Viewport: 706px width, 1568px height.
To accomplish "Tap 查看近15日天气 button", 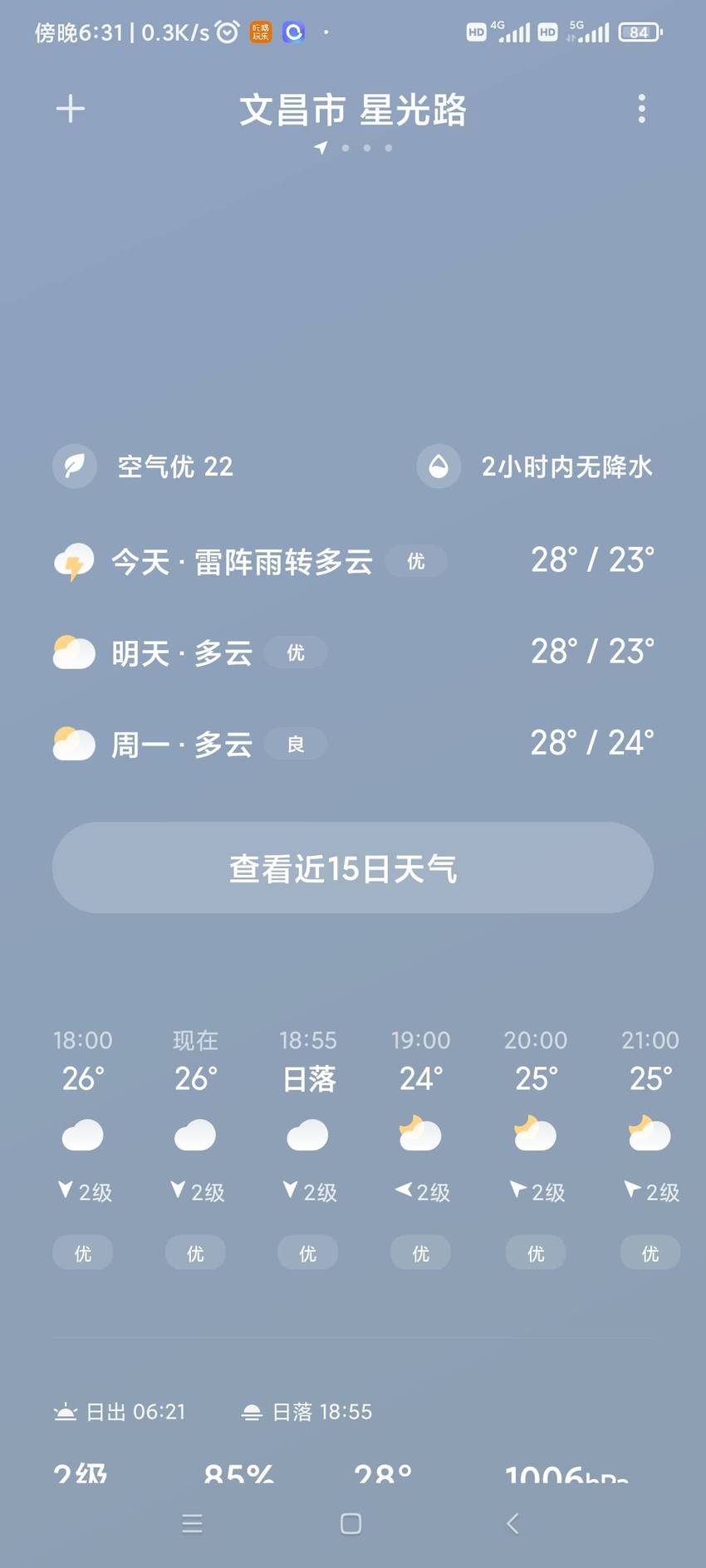I will (x=353, y=868).
